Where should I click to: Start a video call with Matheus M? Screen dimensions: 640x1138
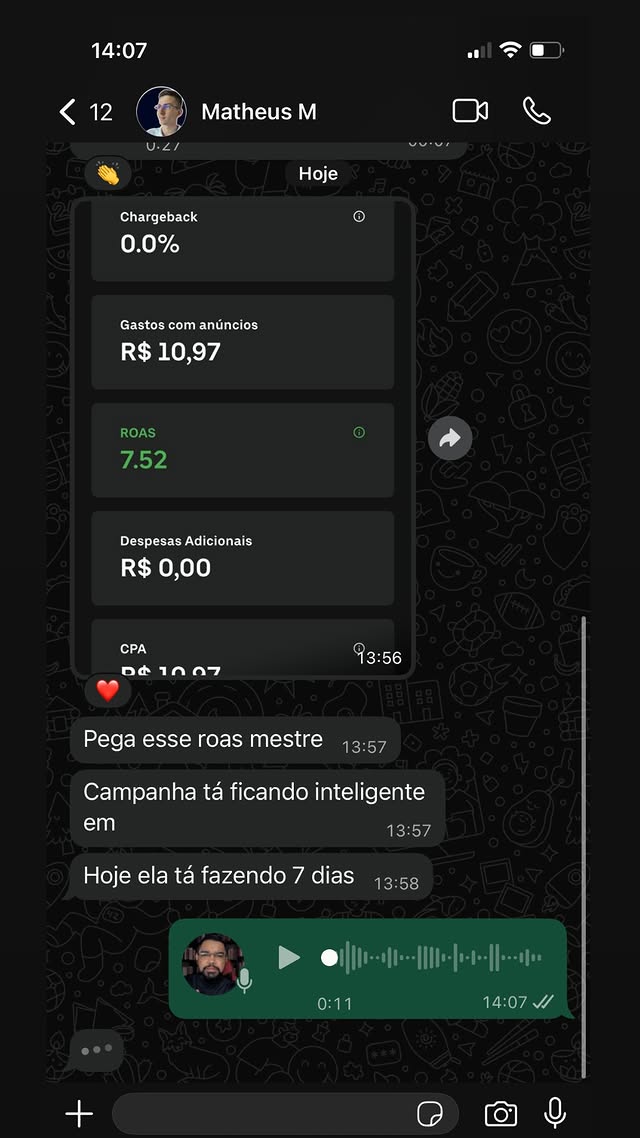[470, 111]
